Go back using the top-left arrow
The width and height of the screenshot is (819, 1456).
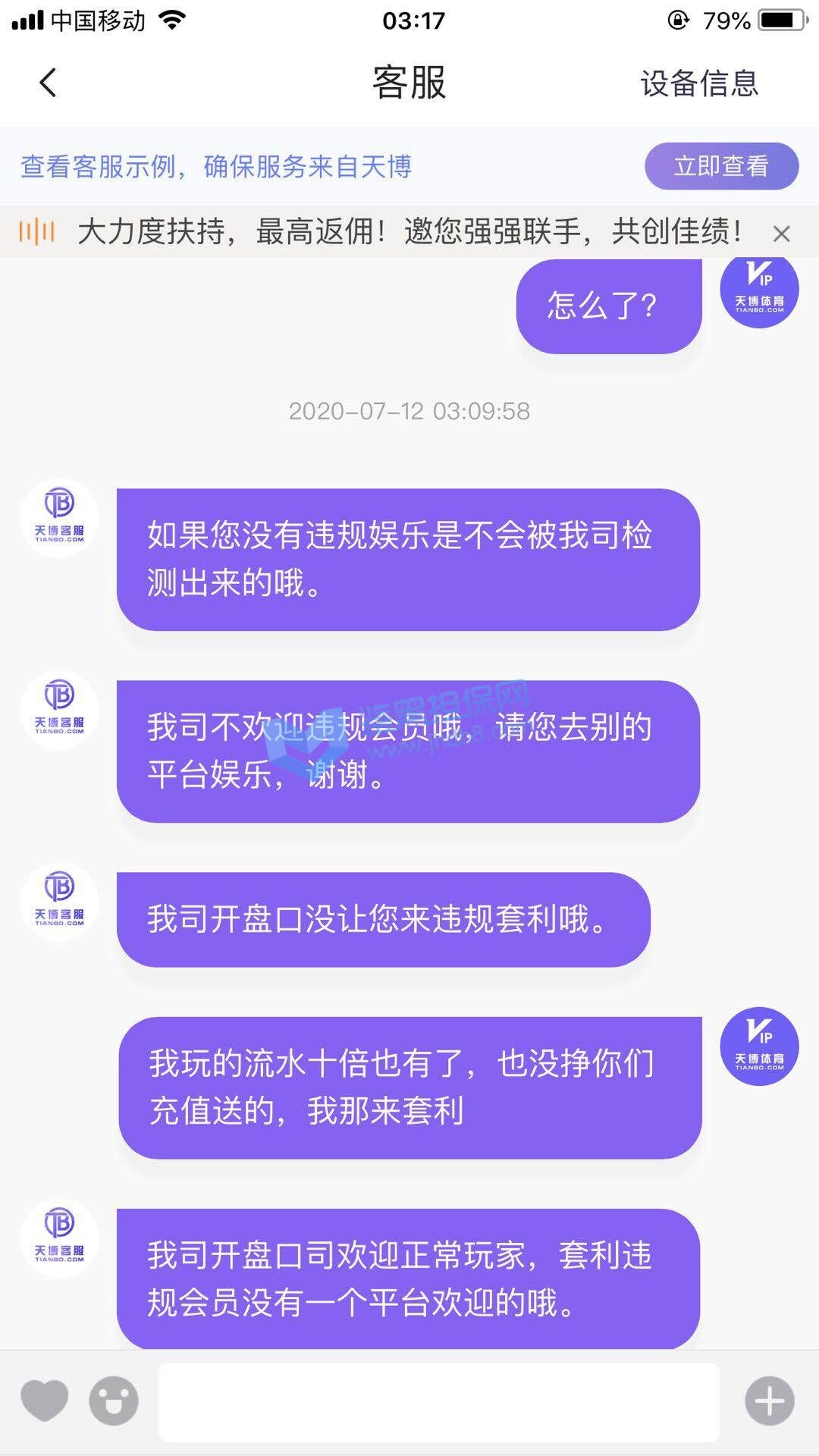click(x=48, y=83)
